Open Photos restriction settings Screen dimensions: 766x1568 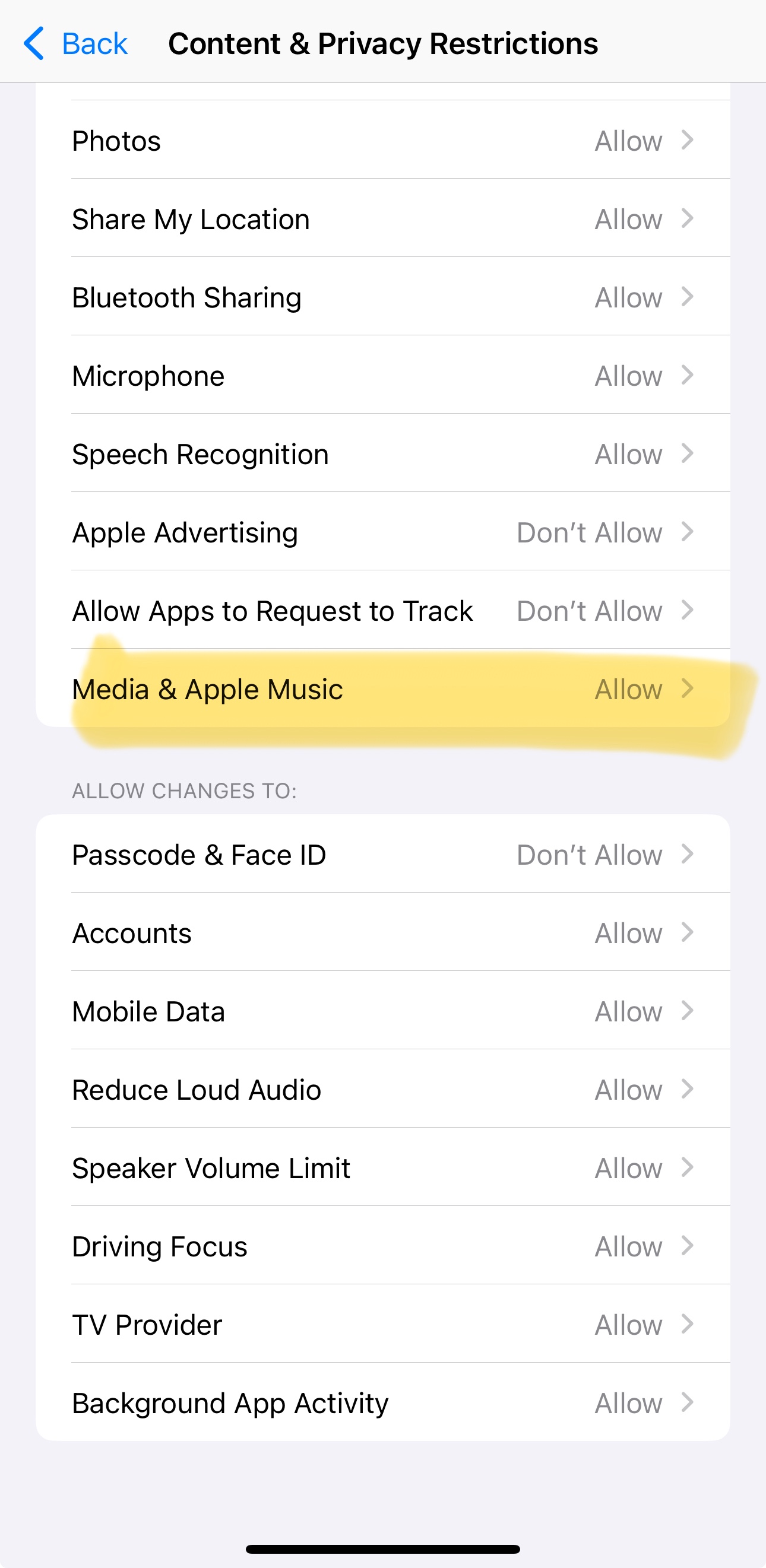coord(382,141)
